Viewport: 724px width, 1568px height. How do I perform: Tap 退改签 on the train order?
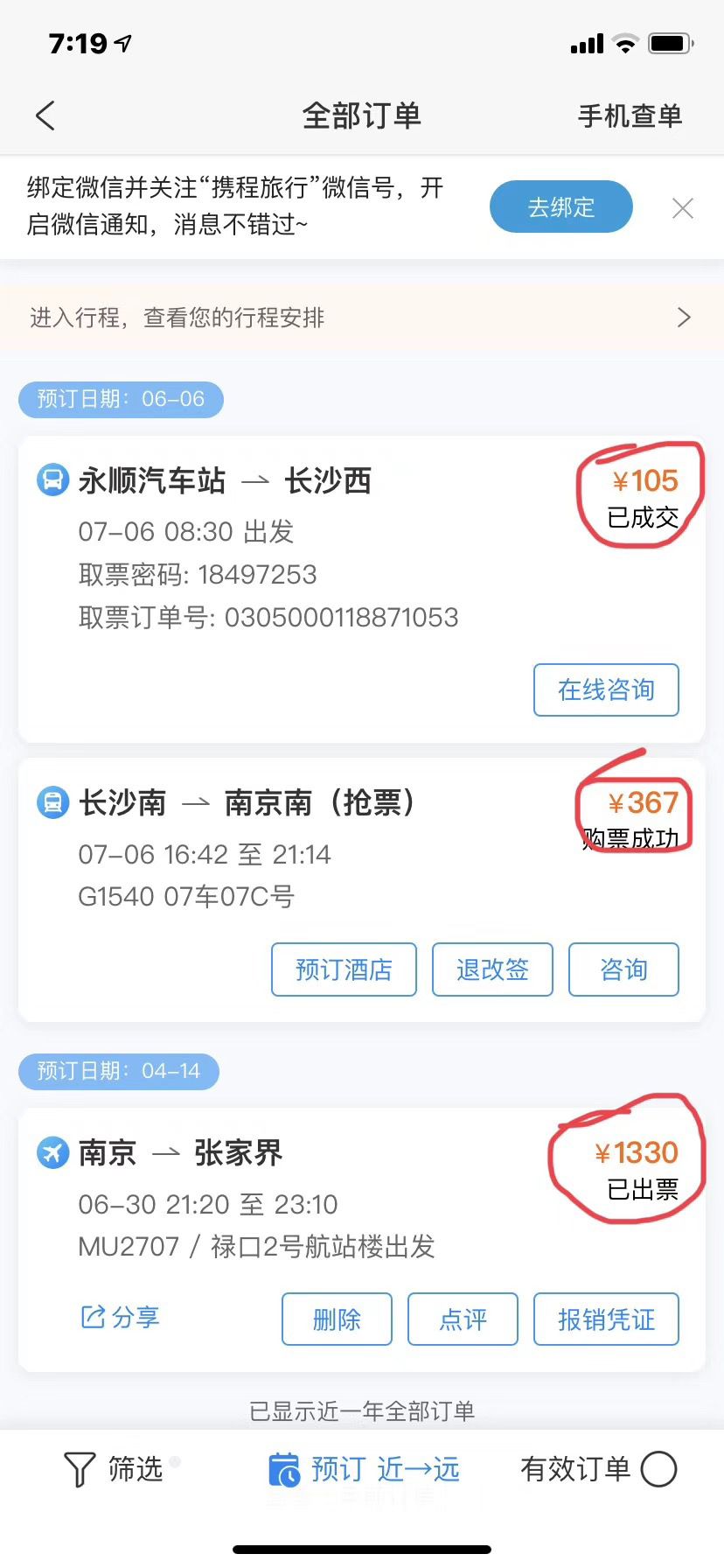492,969
